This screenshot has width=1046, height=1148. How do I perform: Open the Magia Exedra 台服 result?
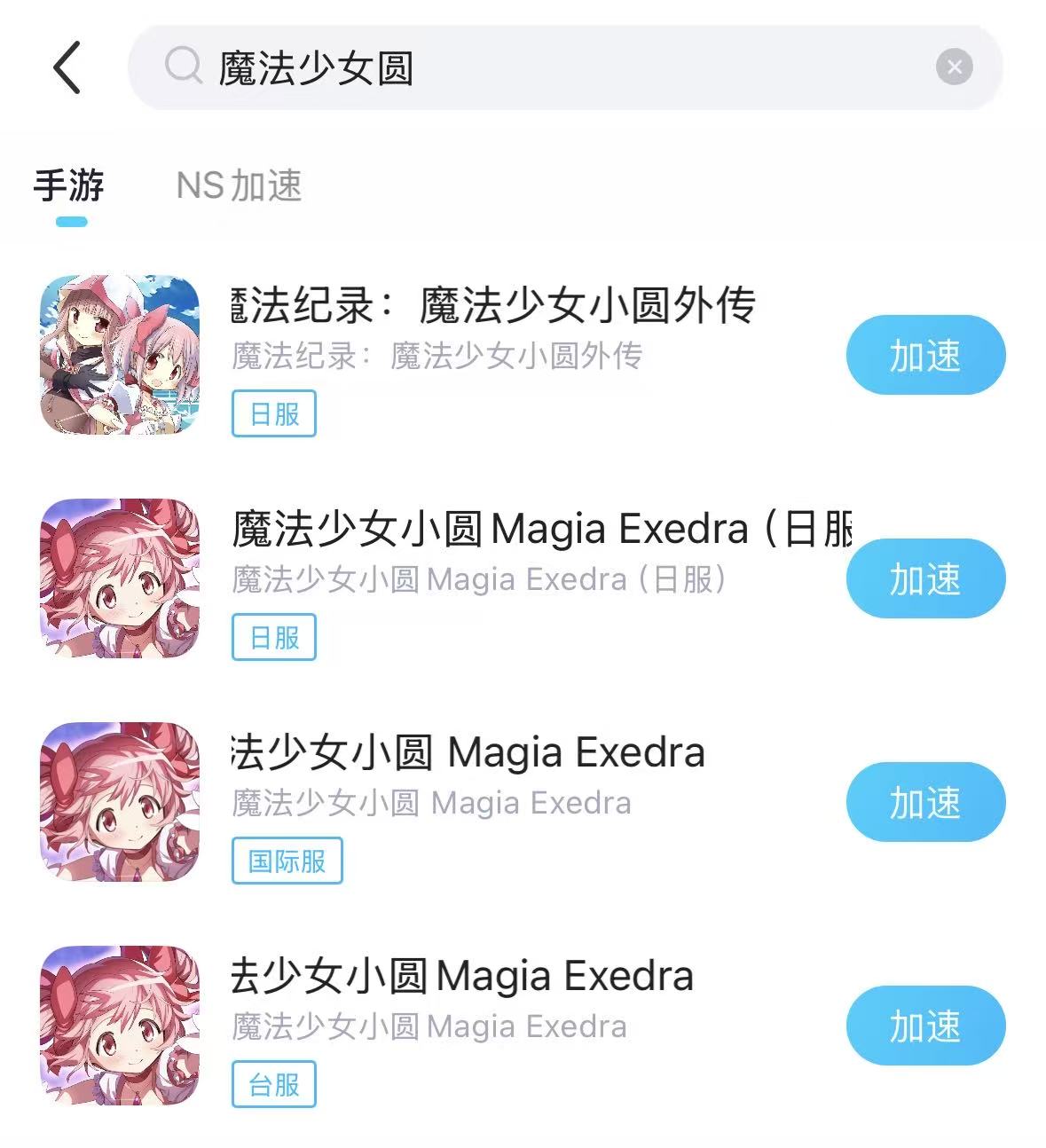coord(461,978)
